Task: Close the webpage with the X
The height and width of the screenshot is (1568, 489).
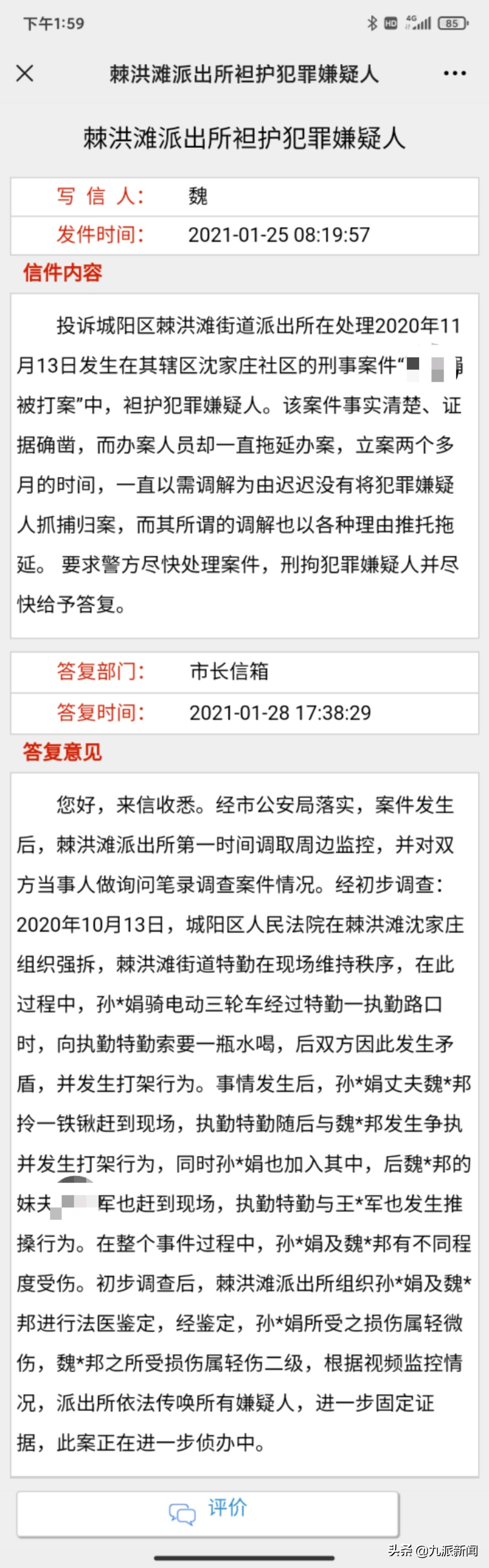Action: coord(25,74)
